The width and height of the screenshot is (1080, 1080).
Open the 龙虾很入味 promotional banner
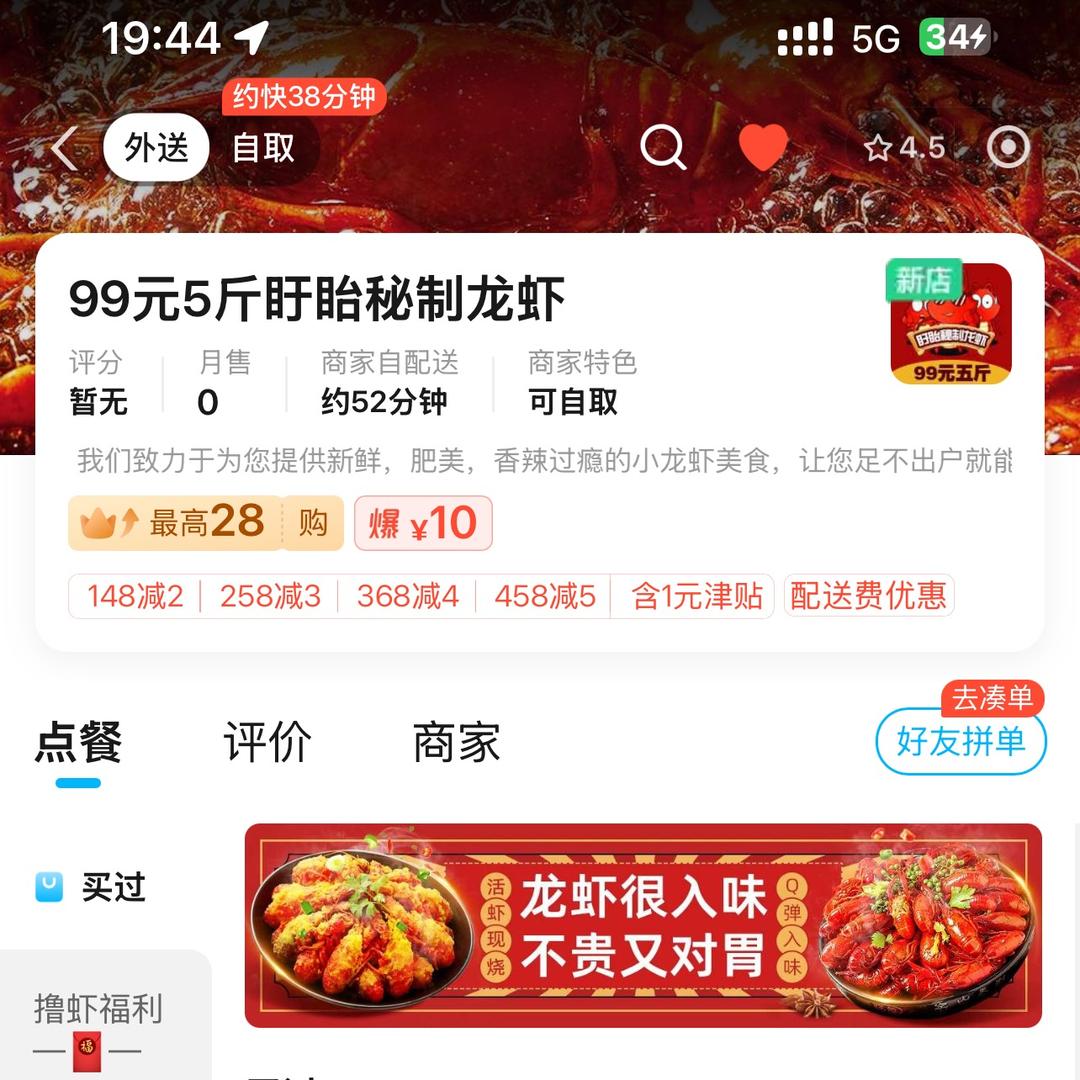pos(643,925)
